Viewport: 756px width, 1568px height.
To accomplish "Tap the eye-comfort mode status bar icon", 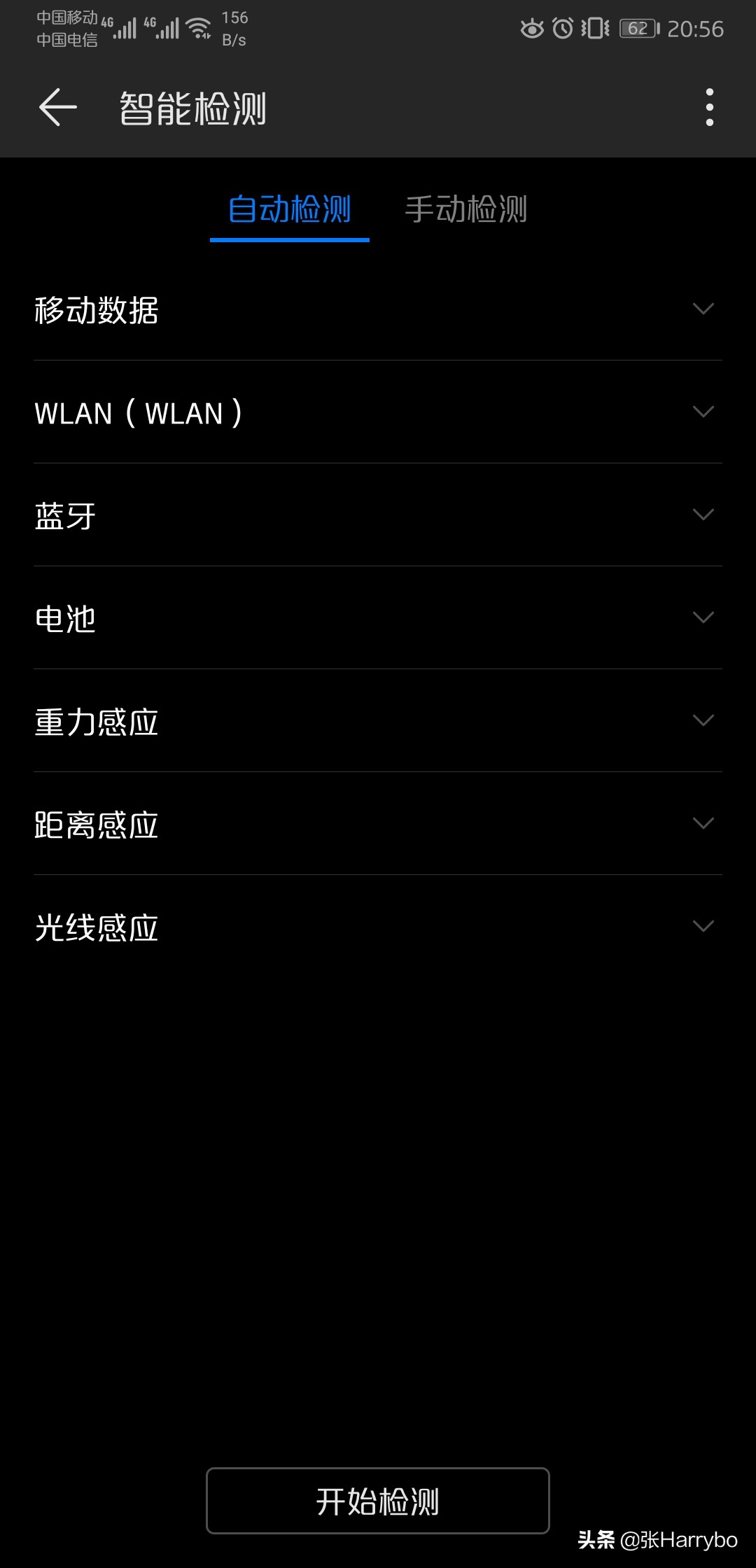I will pyautogui.click(x=533, y=29).
